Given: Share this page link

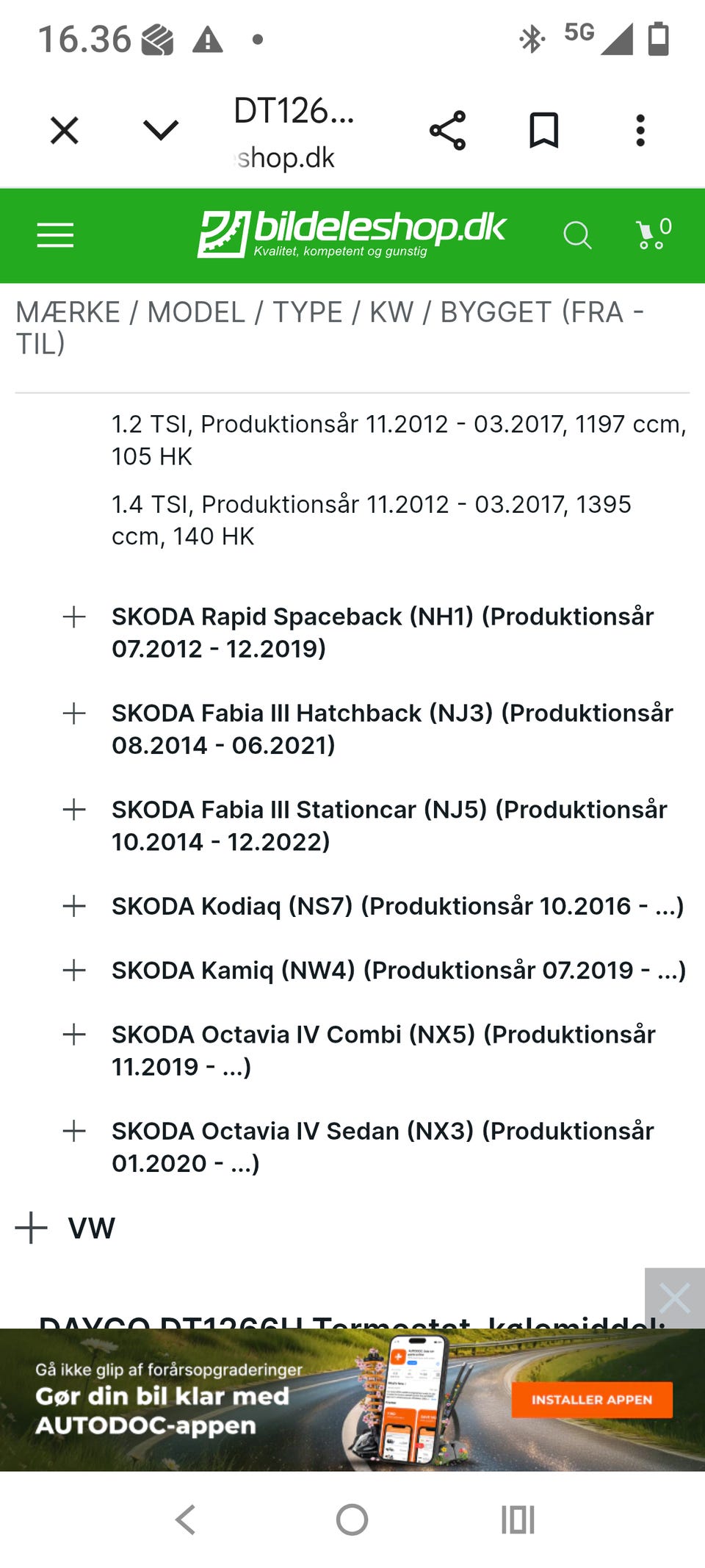Looking at the screenshot, I should pos(448,131).
